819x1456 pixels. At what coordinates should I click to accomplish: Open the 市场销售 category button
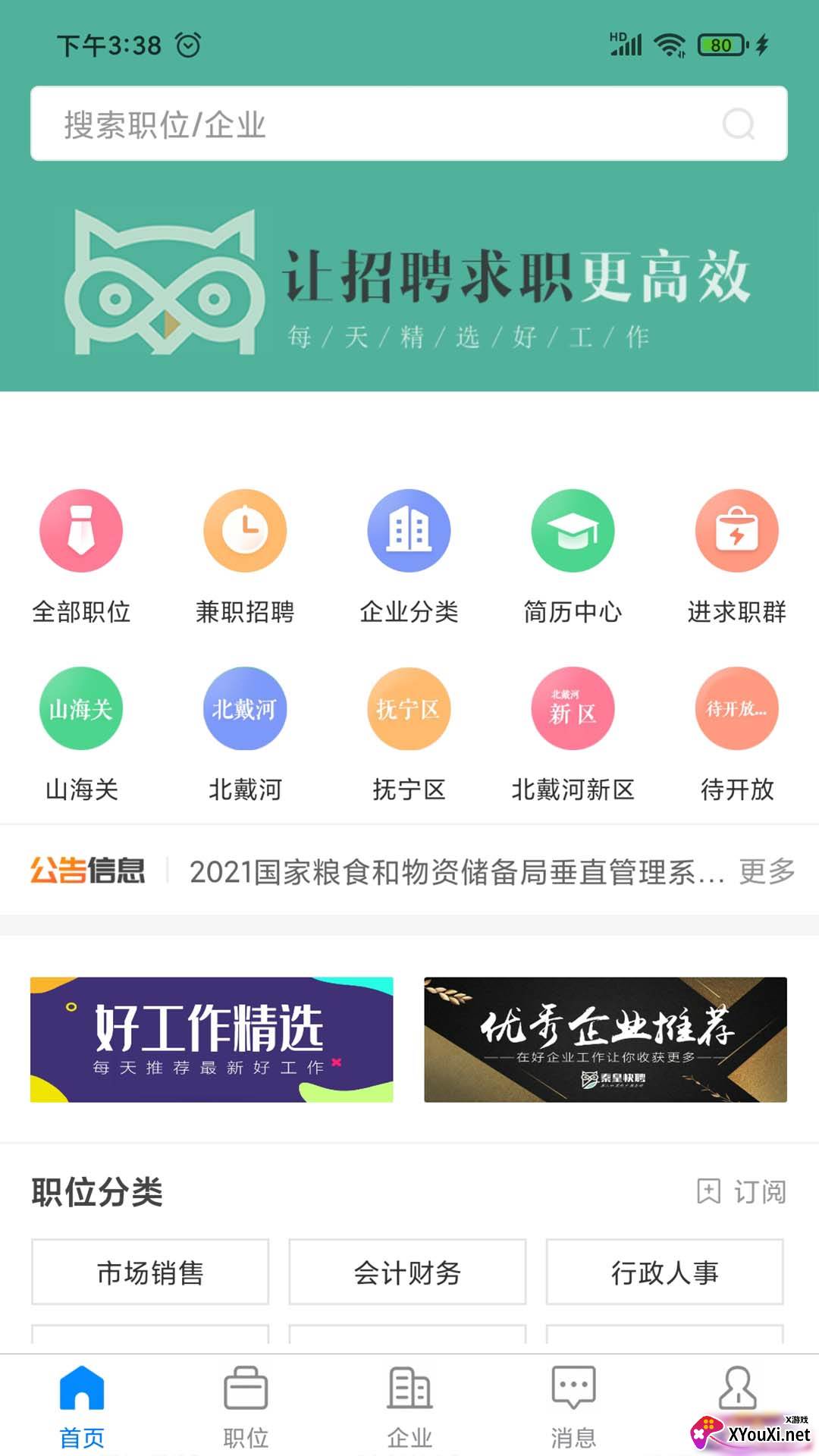(x=149, y=1272)
